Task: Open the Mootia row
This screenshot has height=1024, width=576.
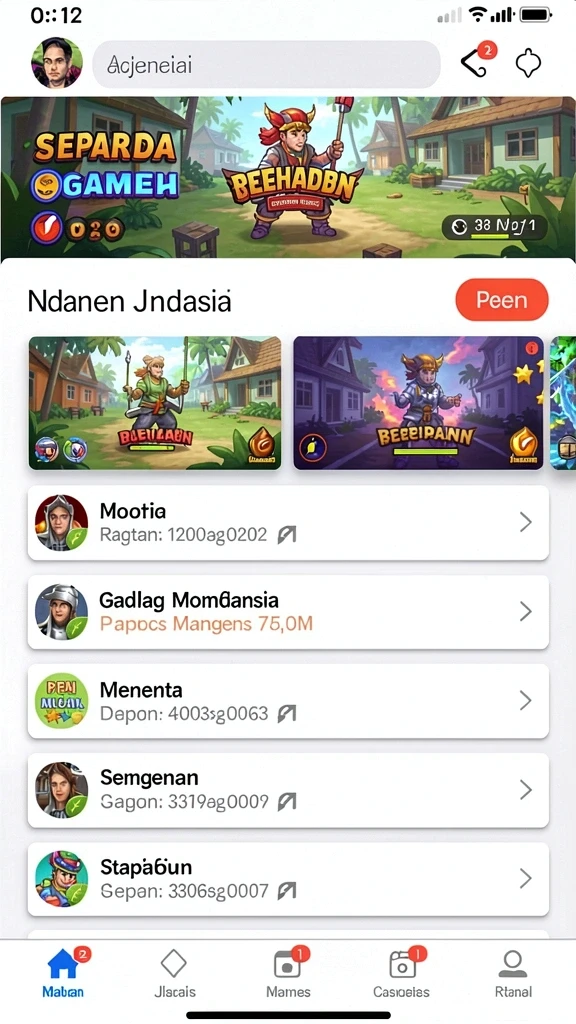Action: (x=288, y=522)
